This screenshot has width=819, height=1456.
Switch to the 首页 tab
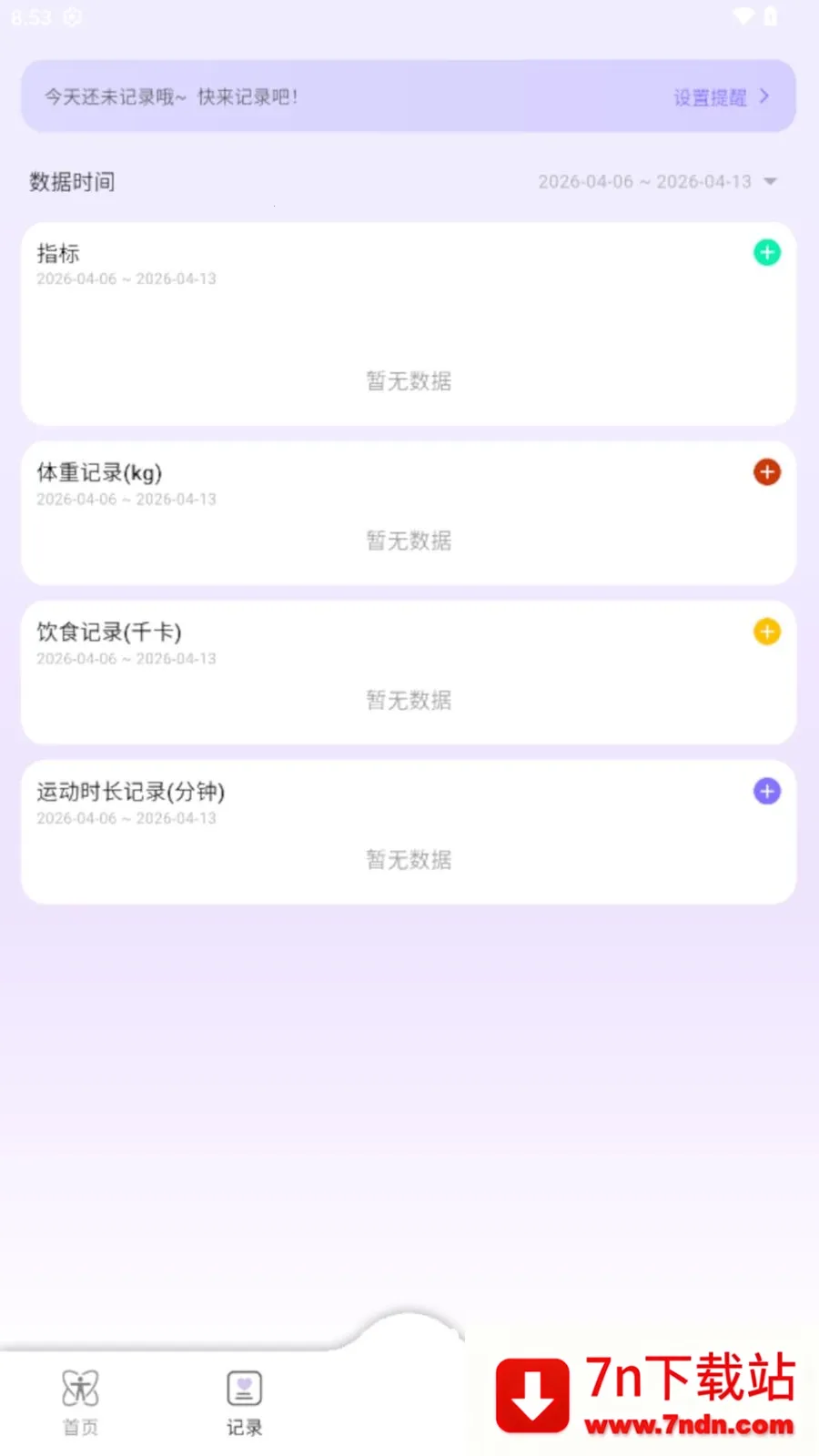[x=80, y=1401]
